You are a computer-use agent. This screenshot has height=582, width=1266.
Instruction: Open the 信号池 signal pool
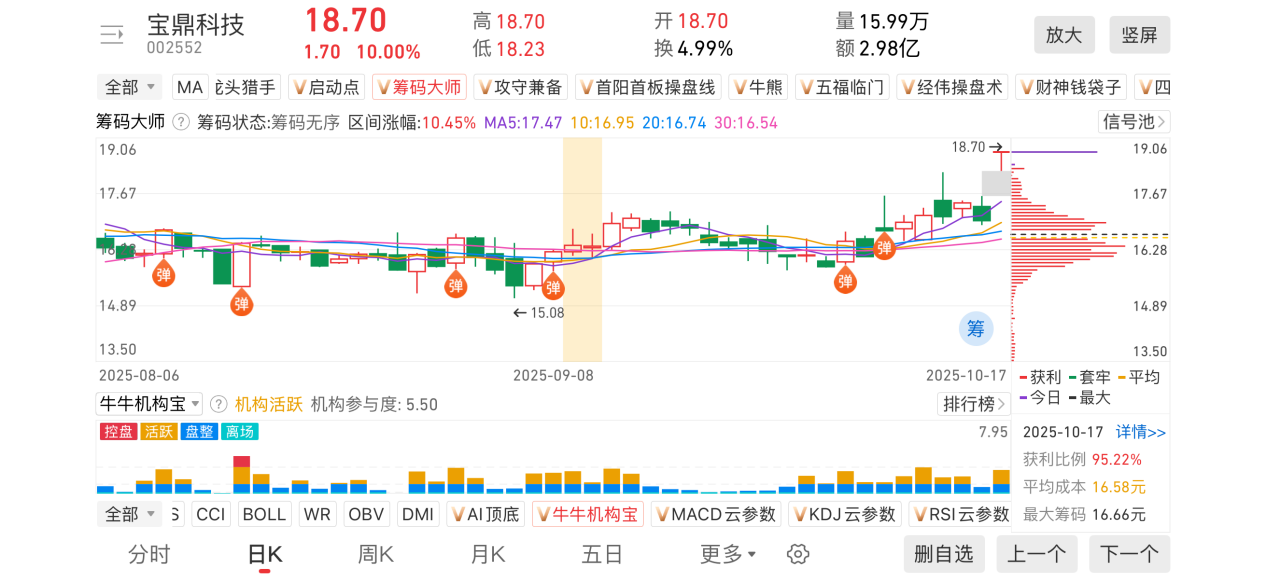1133,122
